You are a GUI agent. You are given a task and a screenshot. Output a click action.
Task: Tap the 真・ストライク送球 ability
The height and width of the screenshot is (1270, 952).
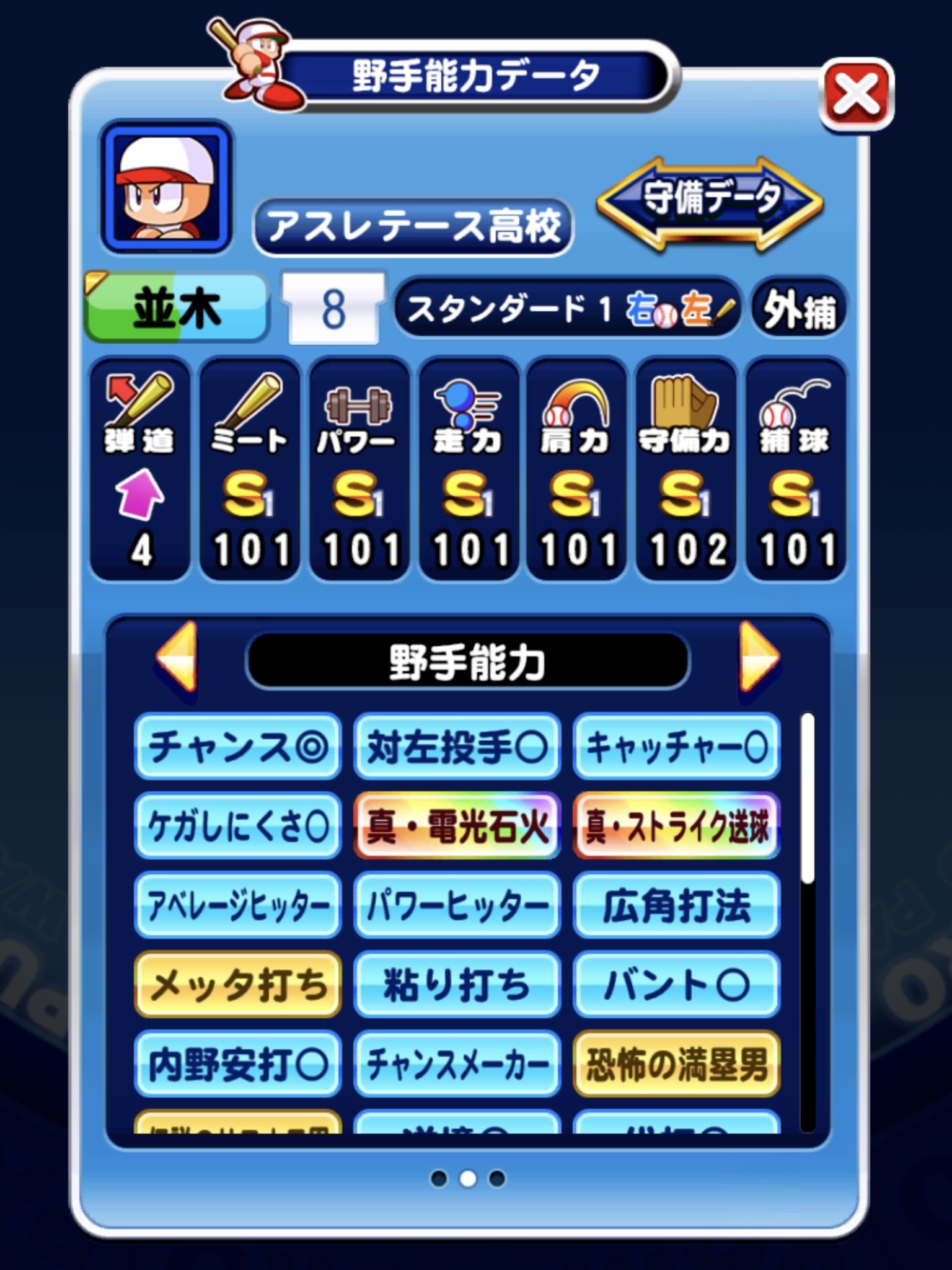(676, 825)
